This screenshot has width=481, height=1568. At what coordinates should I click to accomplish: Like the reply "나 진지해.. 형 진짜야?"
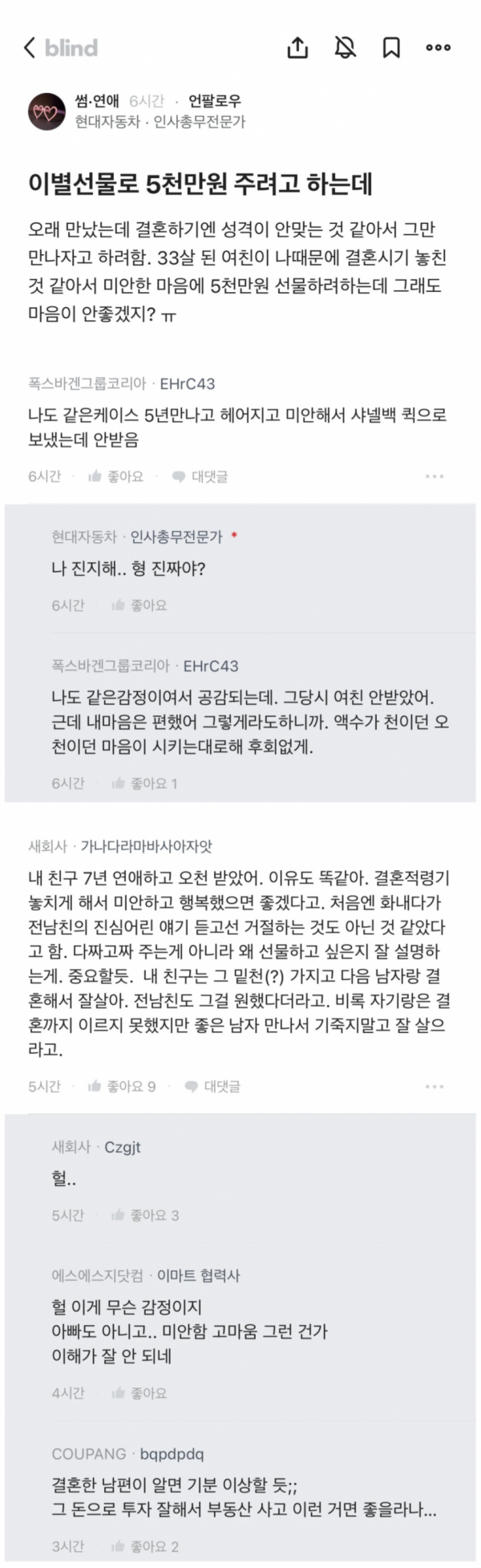(139, 606)
